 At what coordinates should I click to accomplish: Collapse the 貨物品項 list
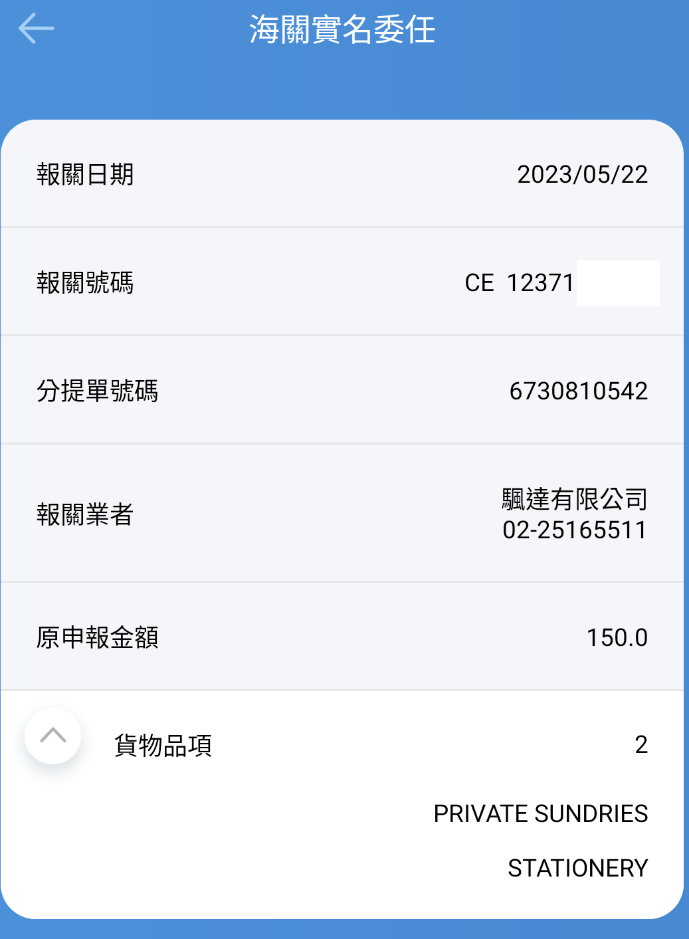pyautogui.click(x=53, y=737)
